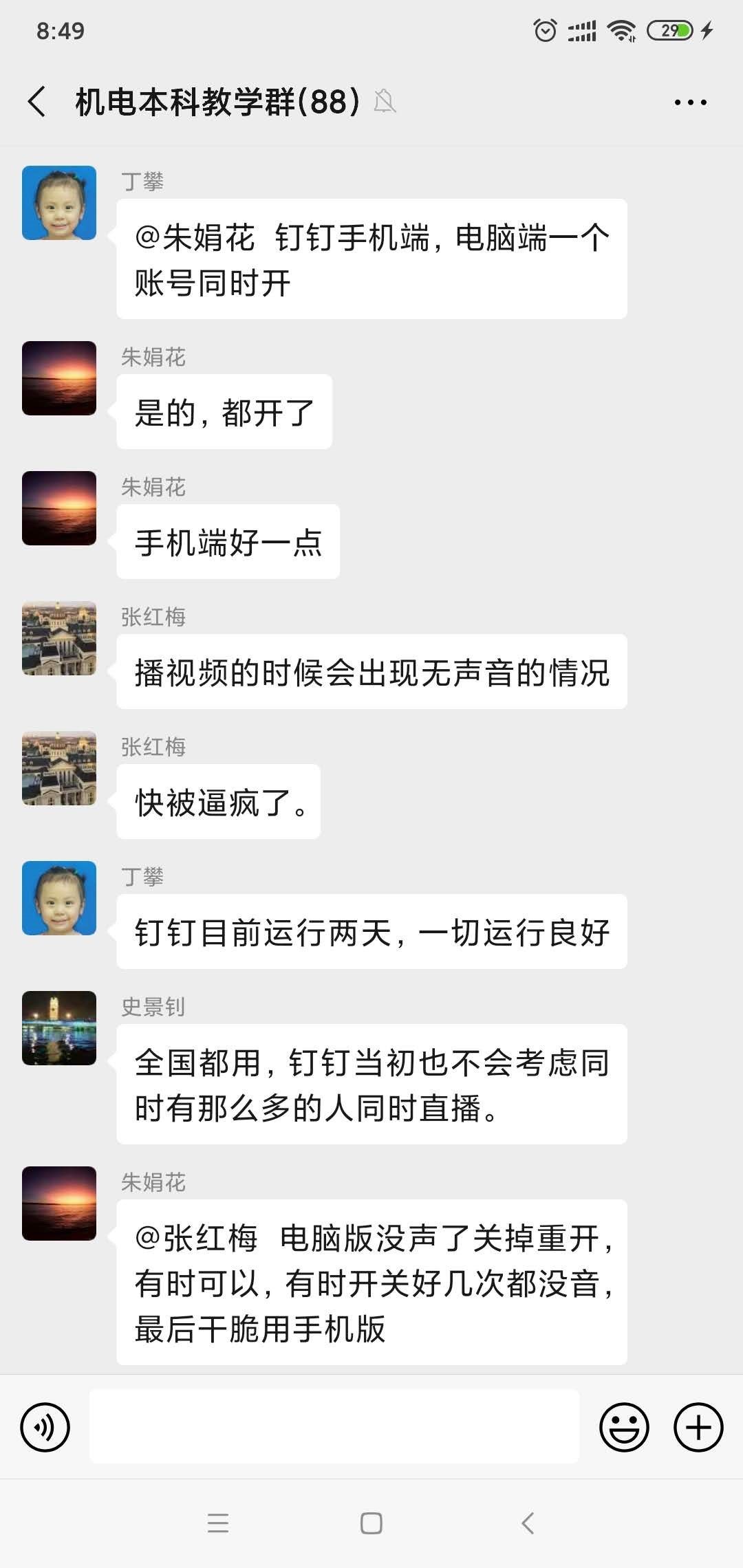Open system recent apps menu
The width and height of the screenshot is (743, 1568).
[x=218, y=1523]
